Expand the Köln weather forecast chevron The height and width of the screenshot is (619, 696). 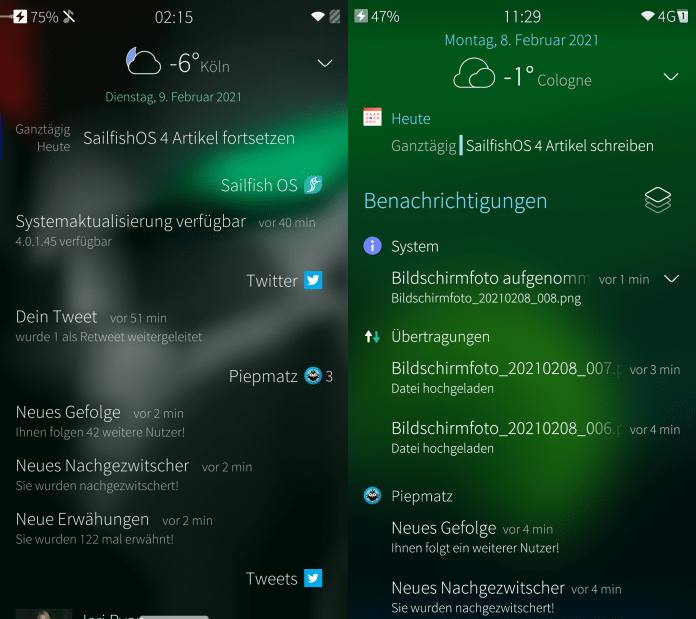click(x=324, y=63)
